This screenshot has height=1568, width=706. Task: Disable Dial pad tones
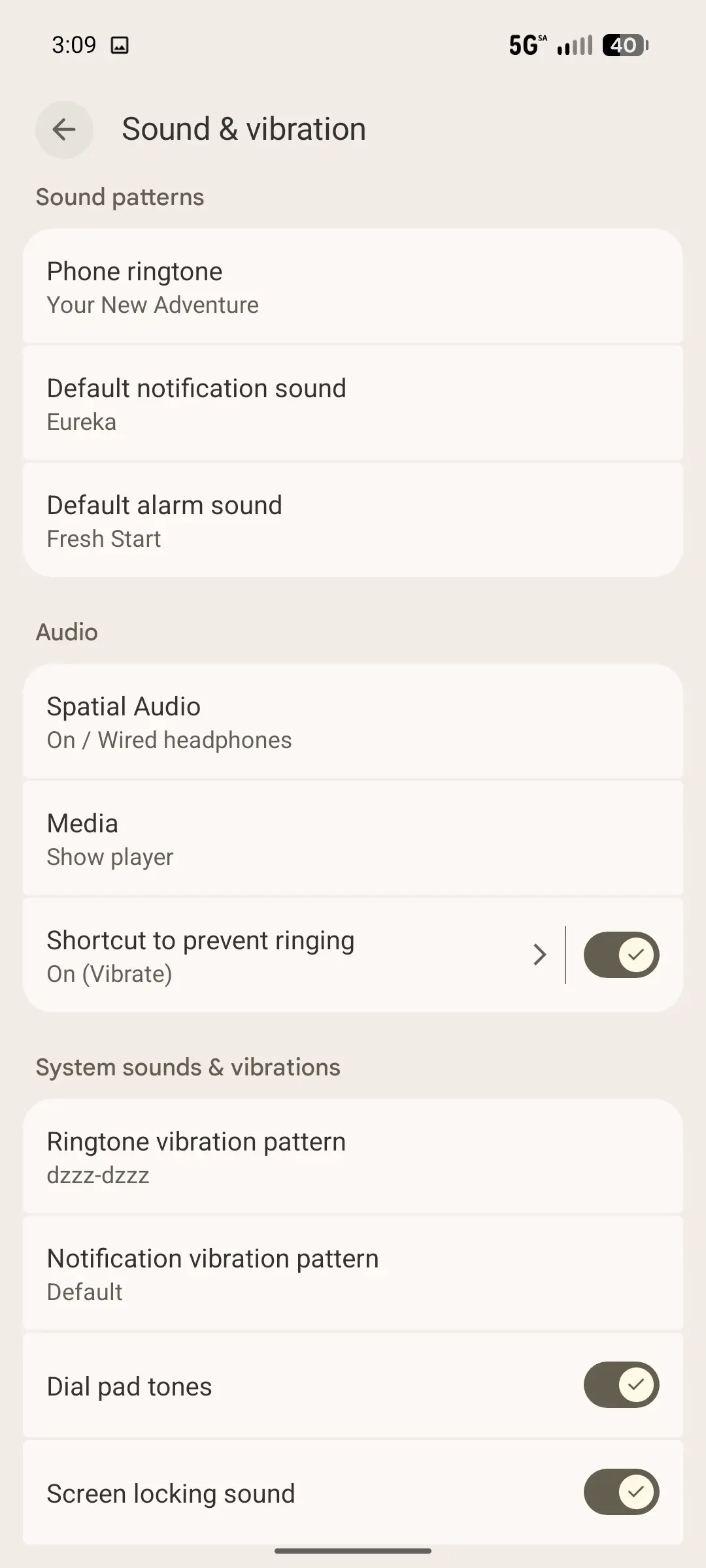(x=621, y=1385)
